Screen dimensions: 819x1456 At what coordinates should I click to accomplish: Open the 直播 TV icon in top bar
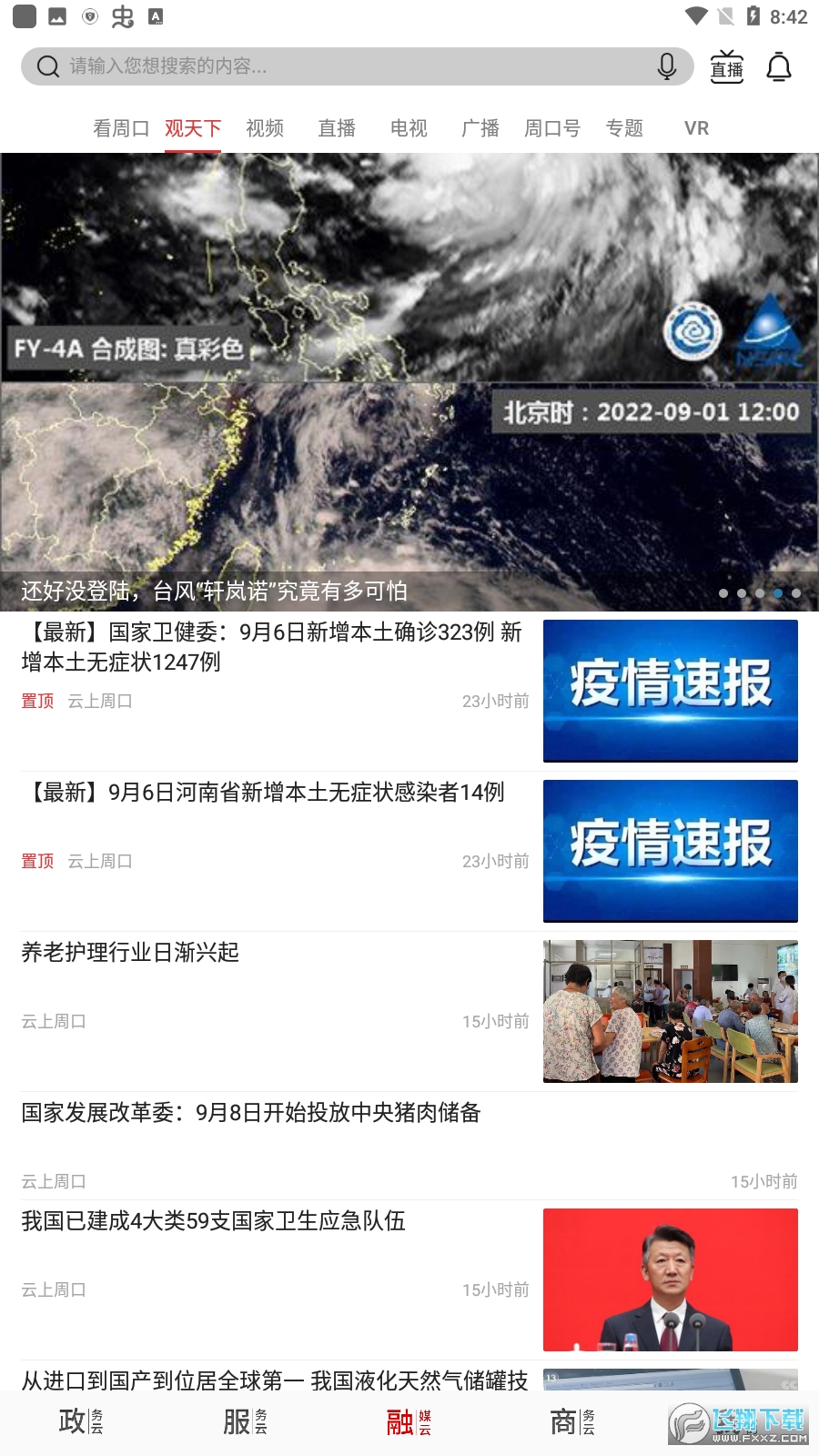(725, 66)
